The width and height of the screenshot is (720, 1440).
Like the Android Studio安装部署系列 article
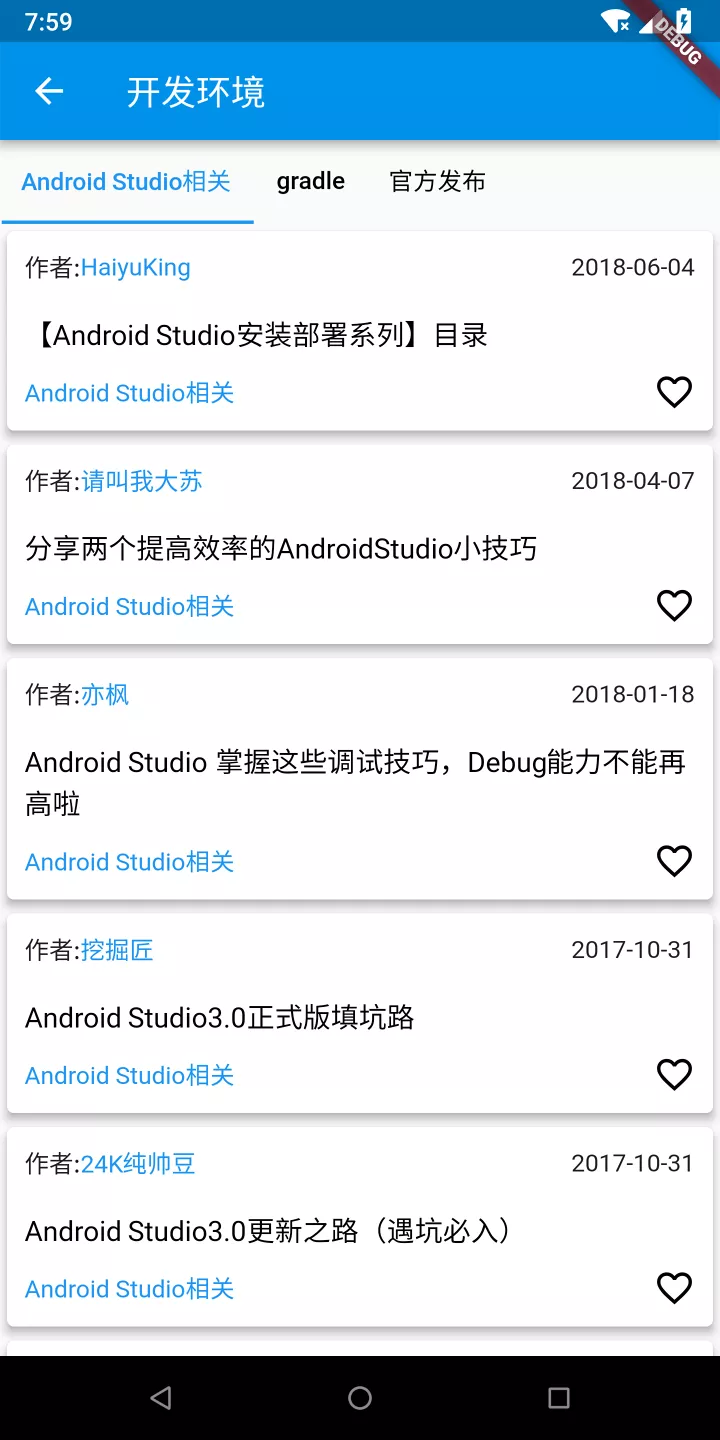tap(674, 392)
